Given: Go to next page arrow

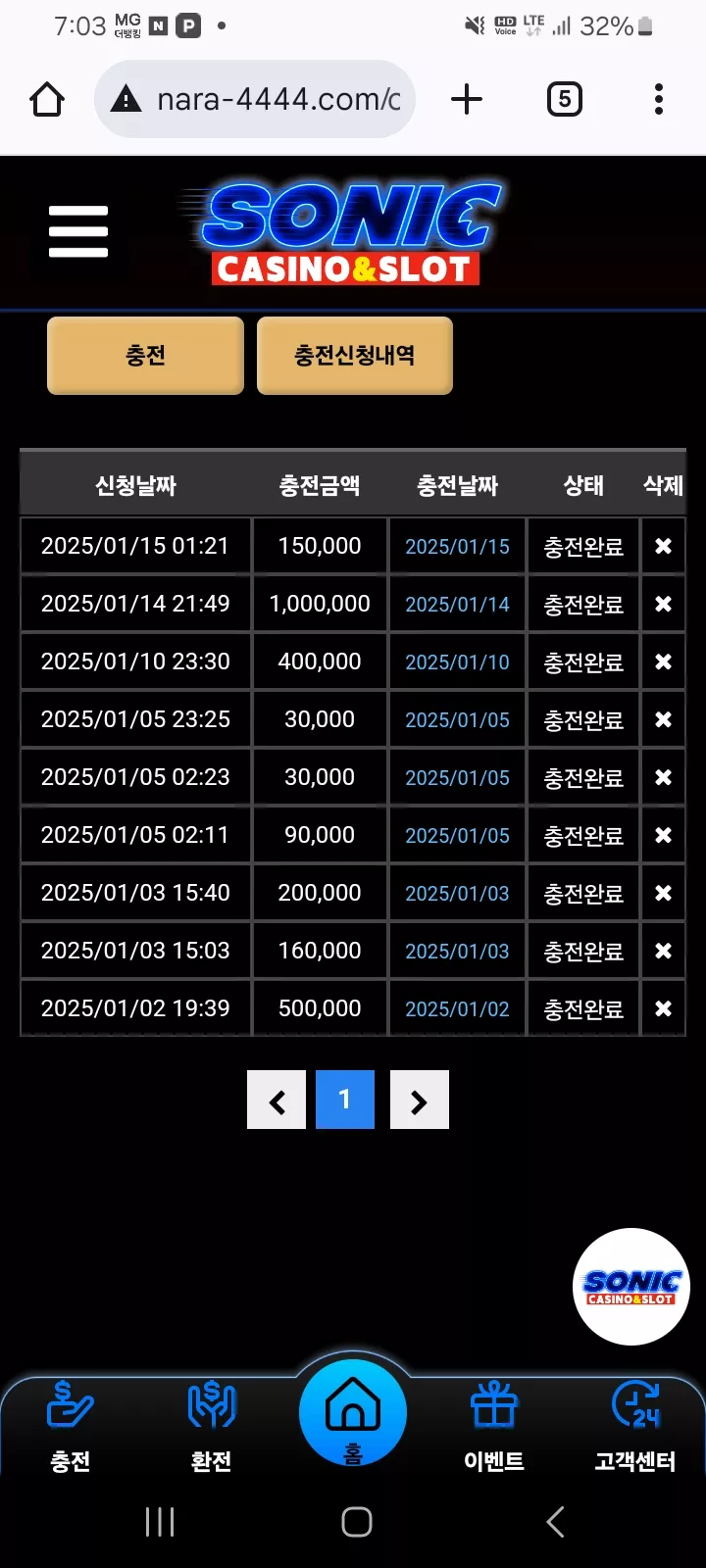Looking at the screenshot, I should coord(420,1100).
